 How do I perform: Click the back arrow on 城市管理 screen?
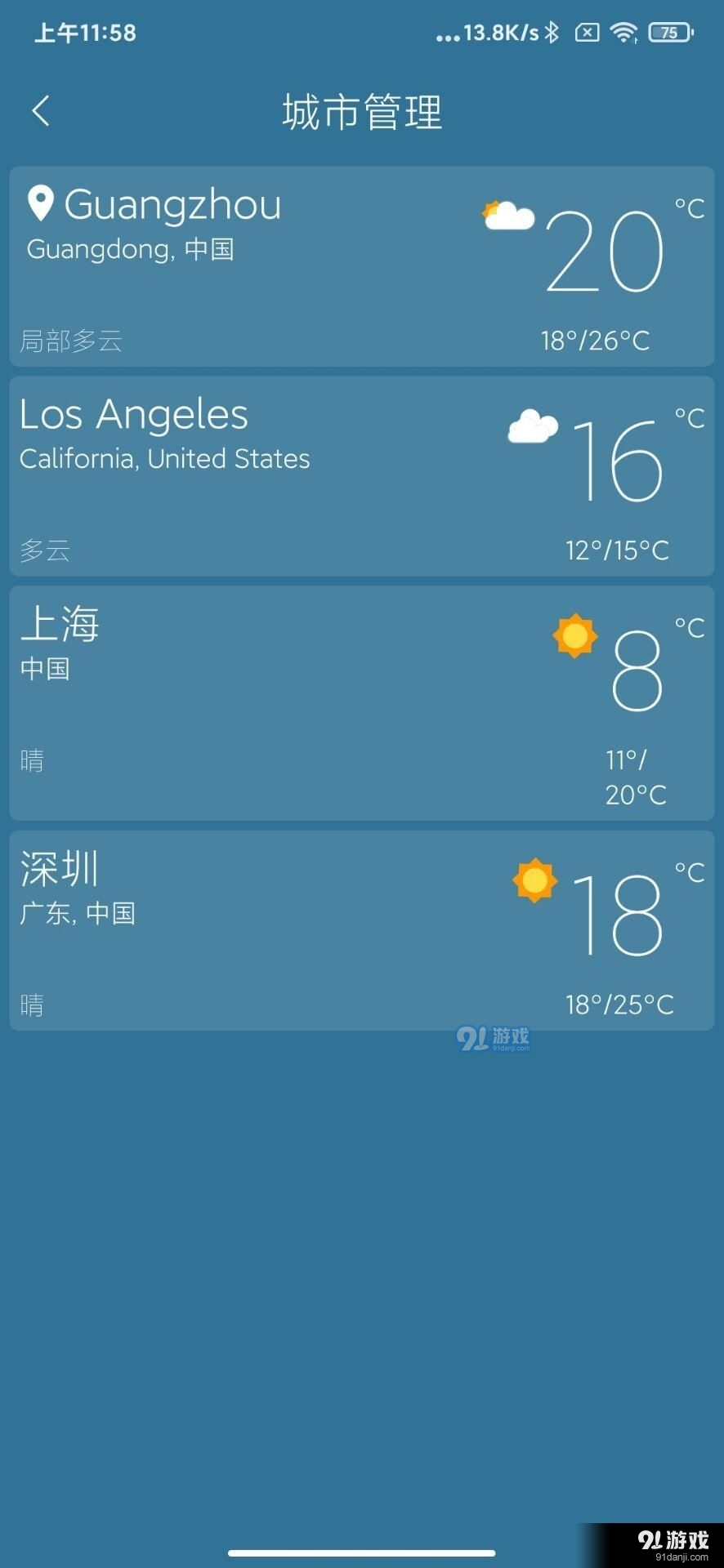coord(41,111)
